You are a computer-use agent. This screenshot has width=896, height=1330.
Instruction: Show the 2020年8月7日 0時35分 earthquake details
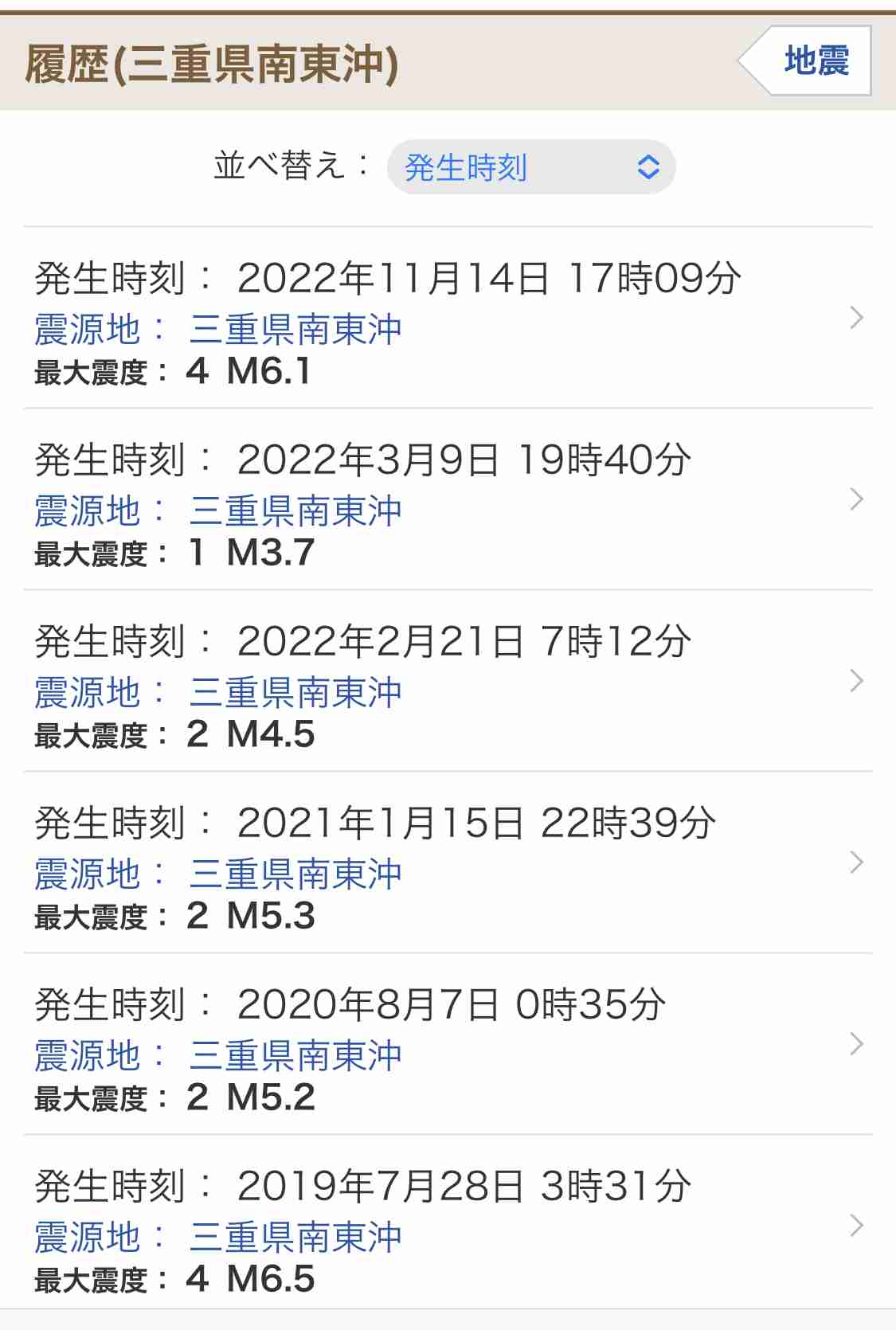[448, 1045]
